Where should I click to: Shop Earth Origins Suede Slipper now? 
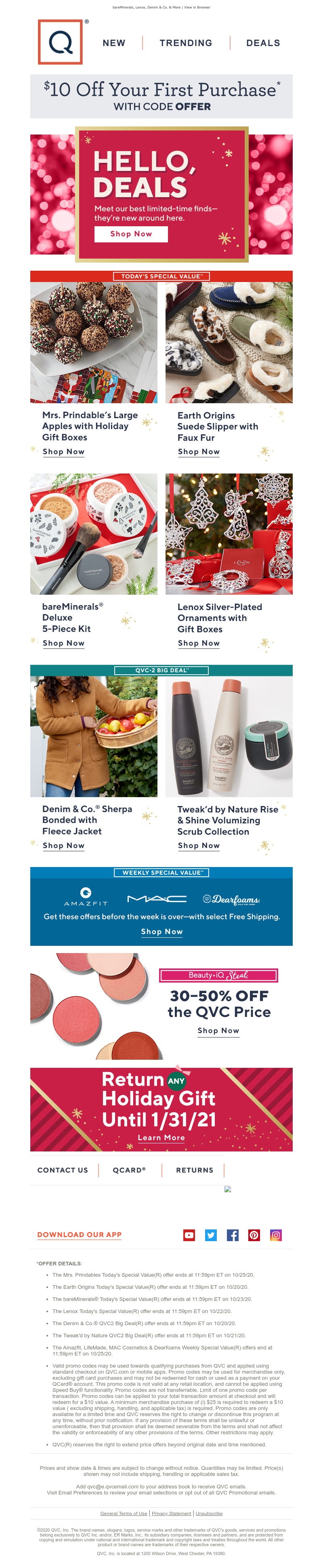198,452
